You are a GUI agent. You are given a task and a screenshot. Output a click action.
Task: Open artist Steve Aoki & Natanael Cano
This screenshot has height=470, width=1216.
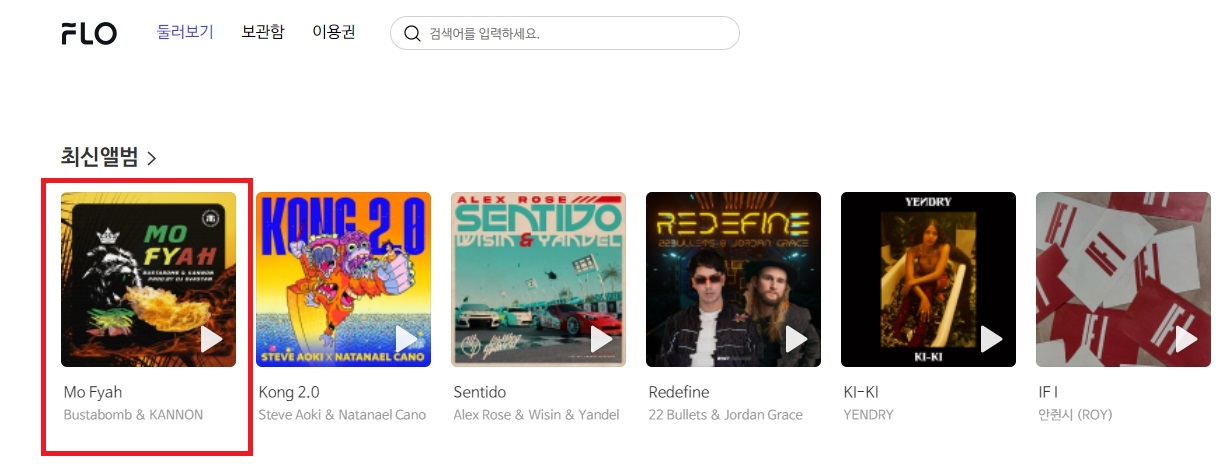tap(342, 415)
